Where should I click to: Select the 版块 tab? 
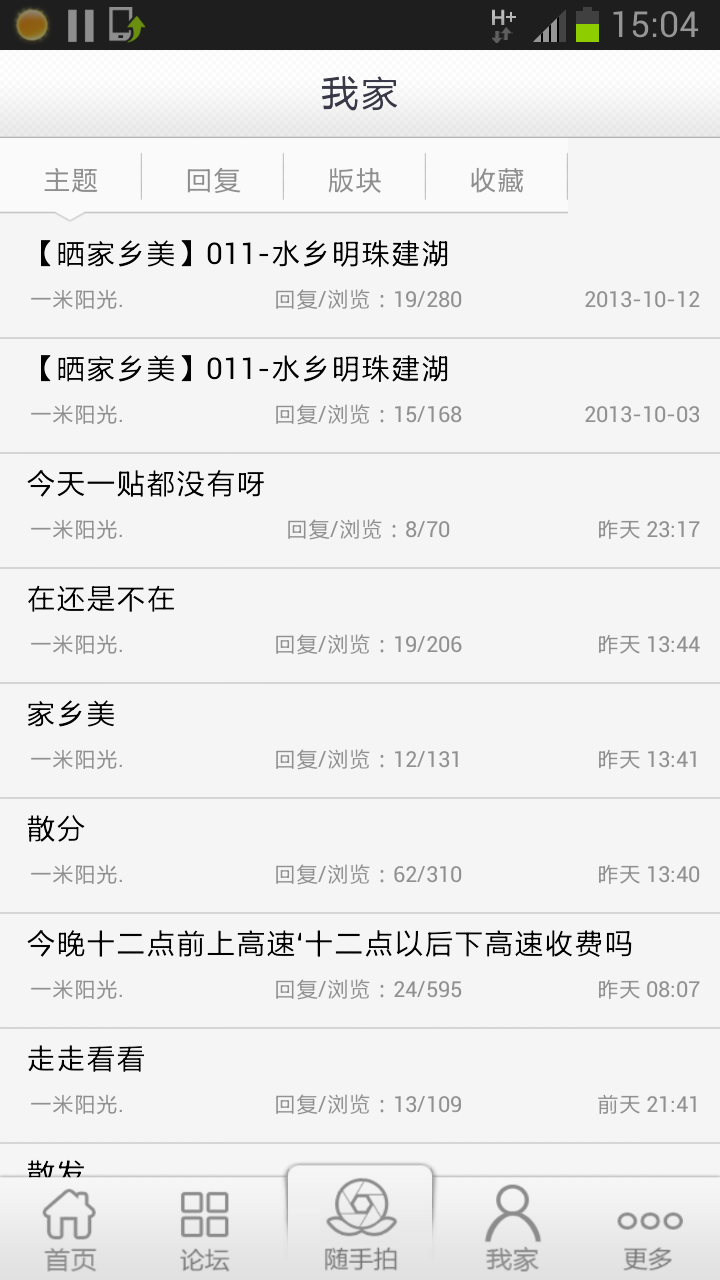(x=355, y=180)
